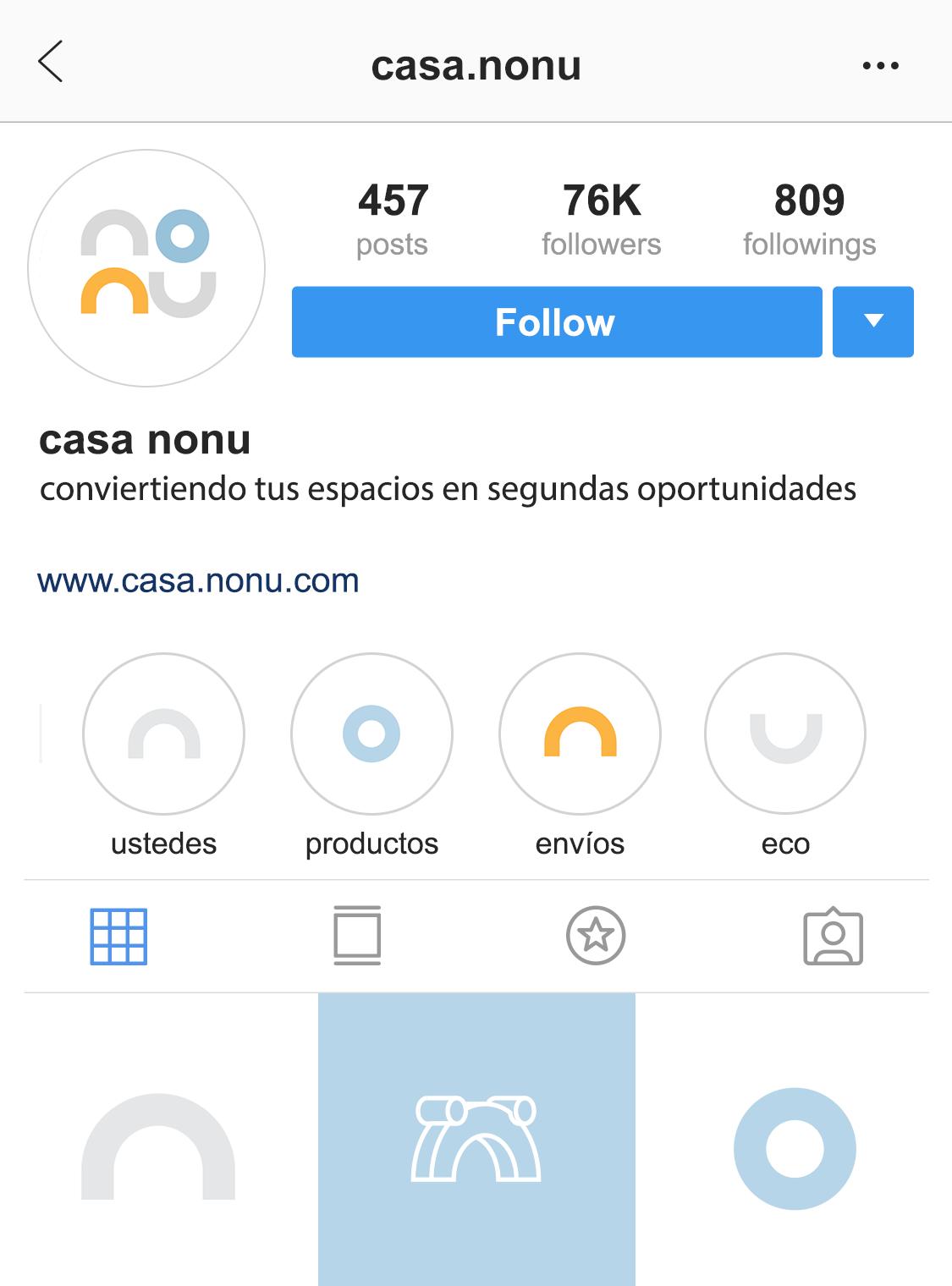Go back using the top-left arrow
The height and width of the screenshot is (1286, 952).
point(51,63)
